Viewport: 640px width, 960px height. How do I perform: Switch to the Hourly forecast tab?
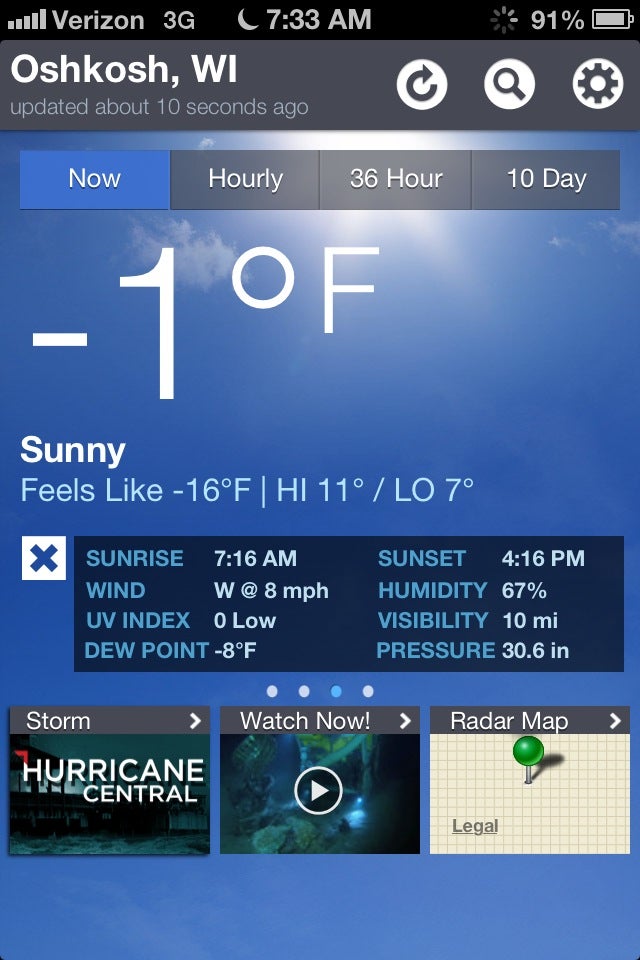[x=245, y=179]
